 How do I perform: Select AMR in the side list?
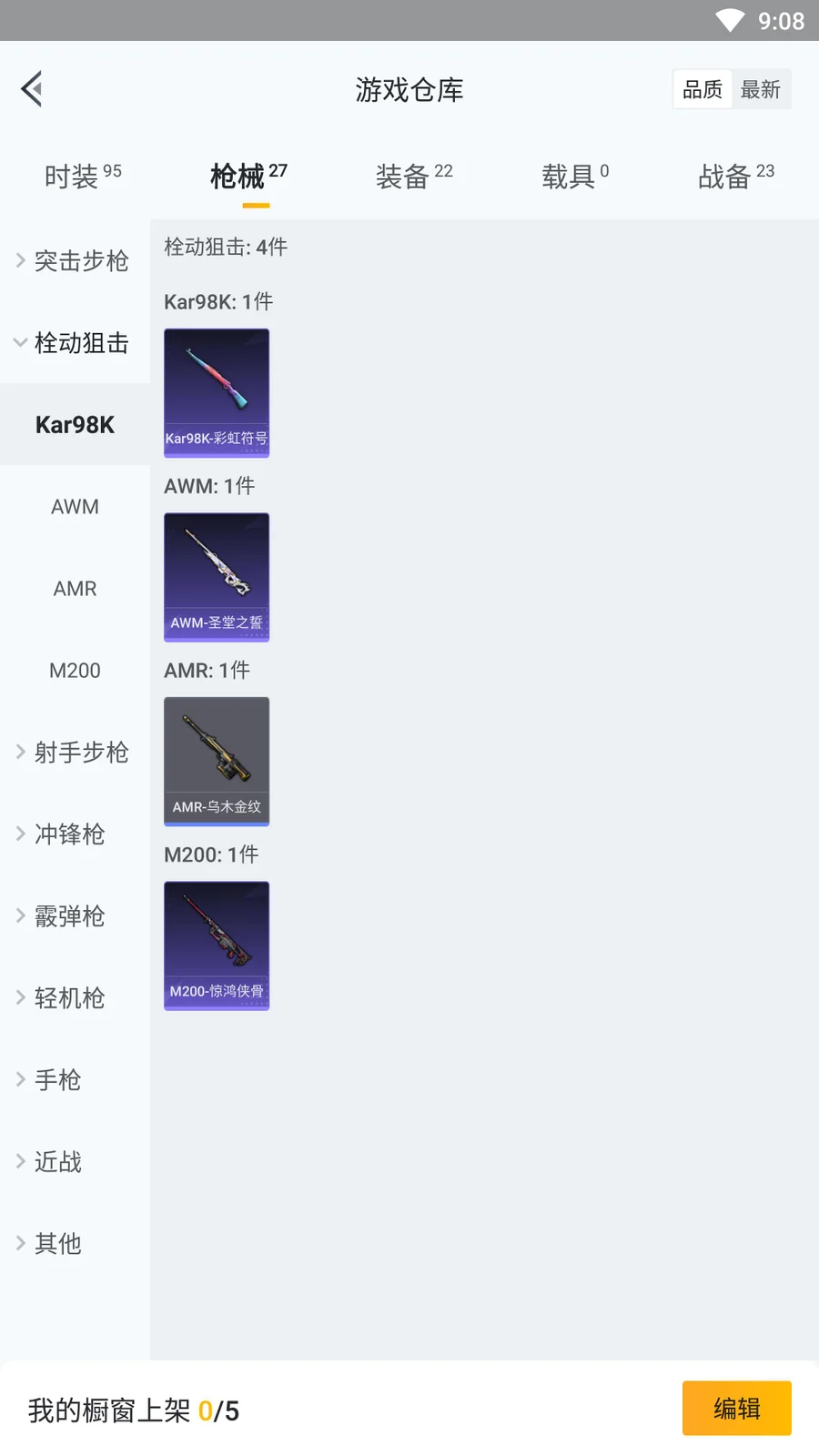tap(75, 589)
